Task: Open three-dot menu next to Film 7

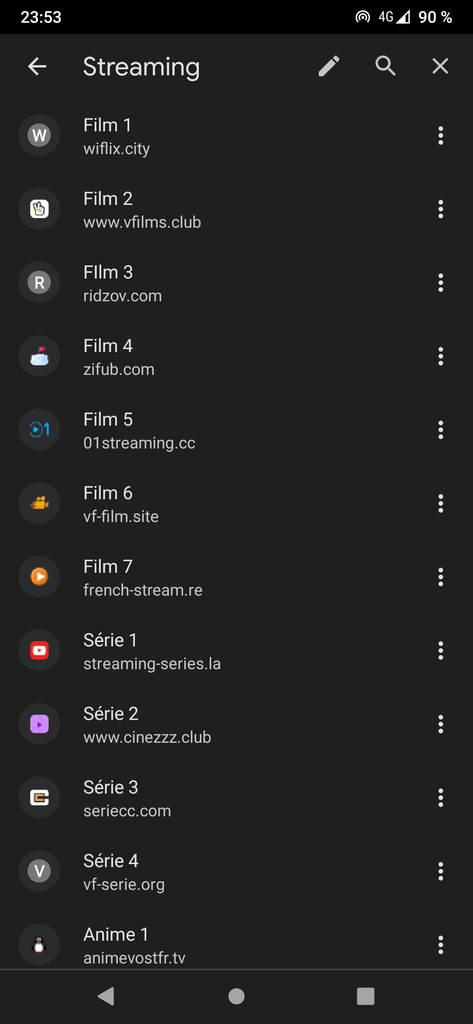Action: coord(440,577)
